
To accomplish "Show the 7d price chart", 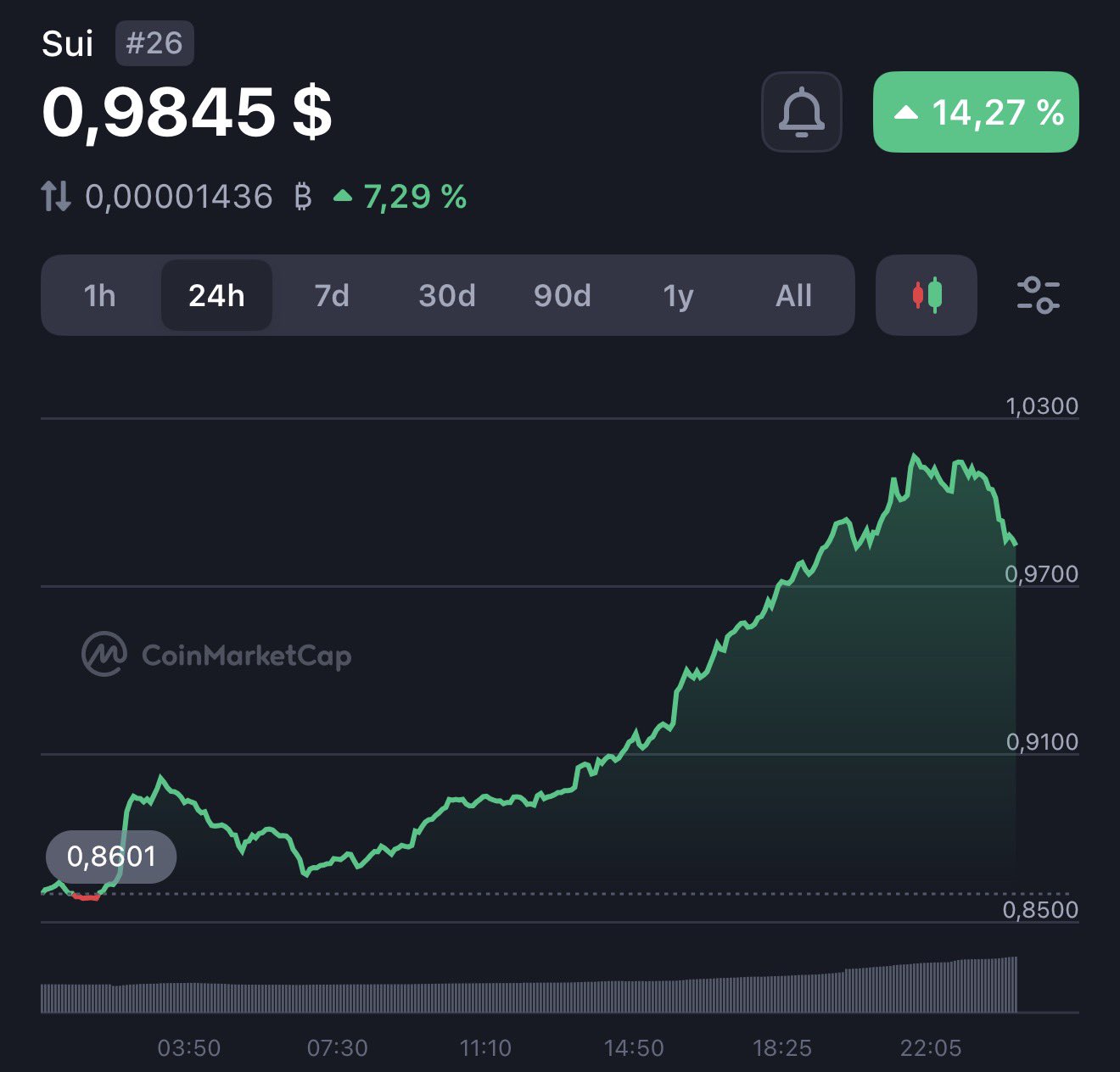I will coord(332,296).
